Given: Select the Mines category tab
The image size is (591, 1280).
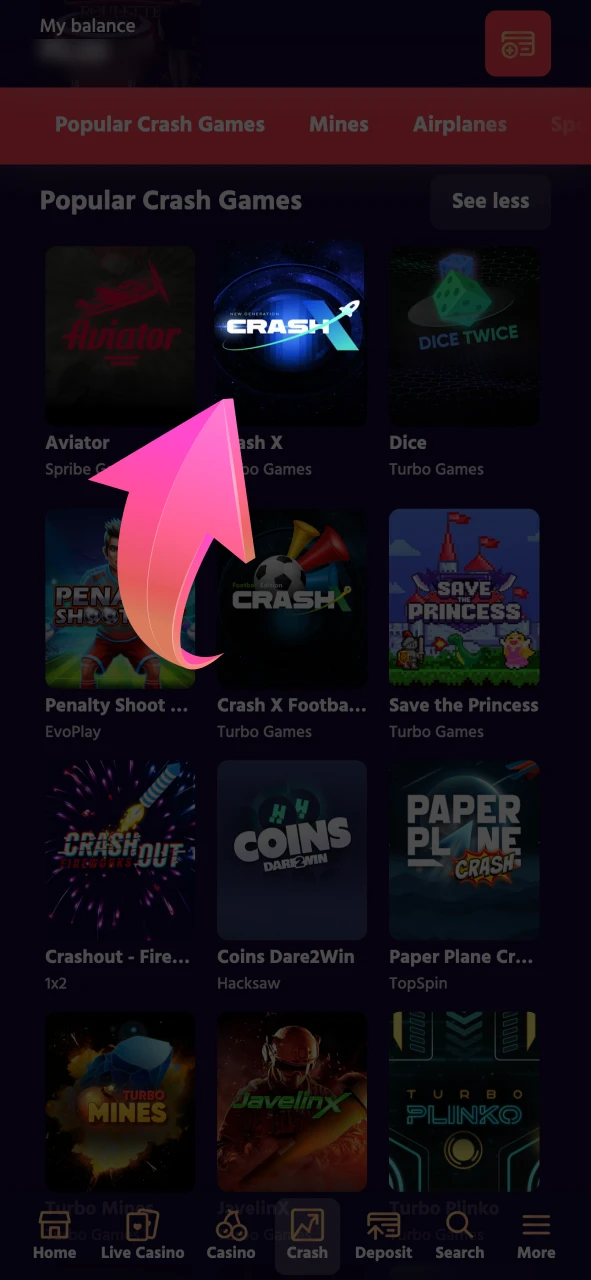Looking at the screenshot, I should click(x=339, y=125).
